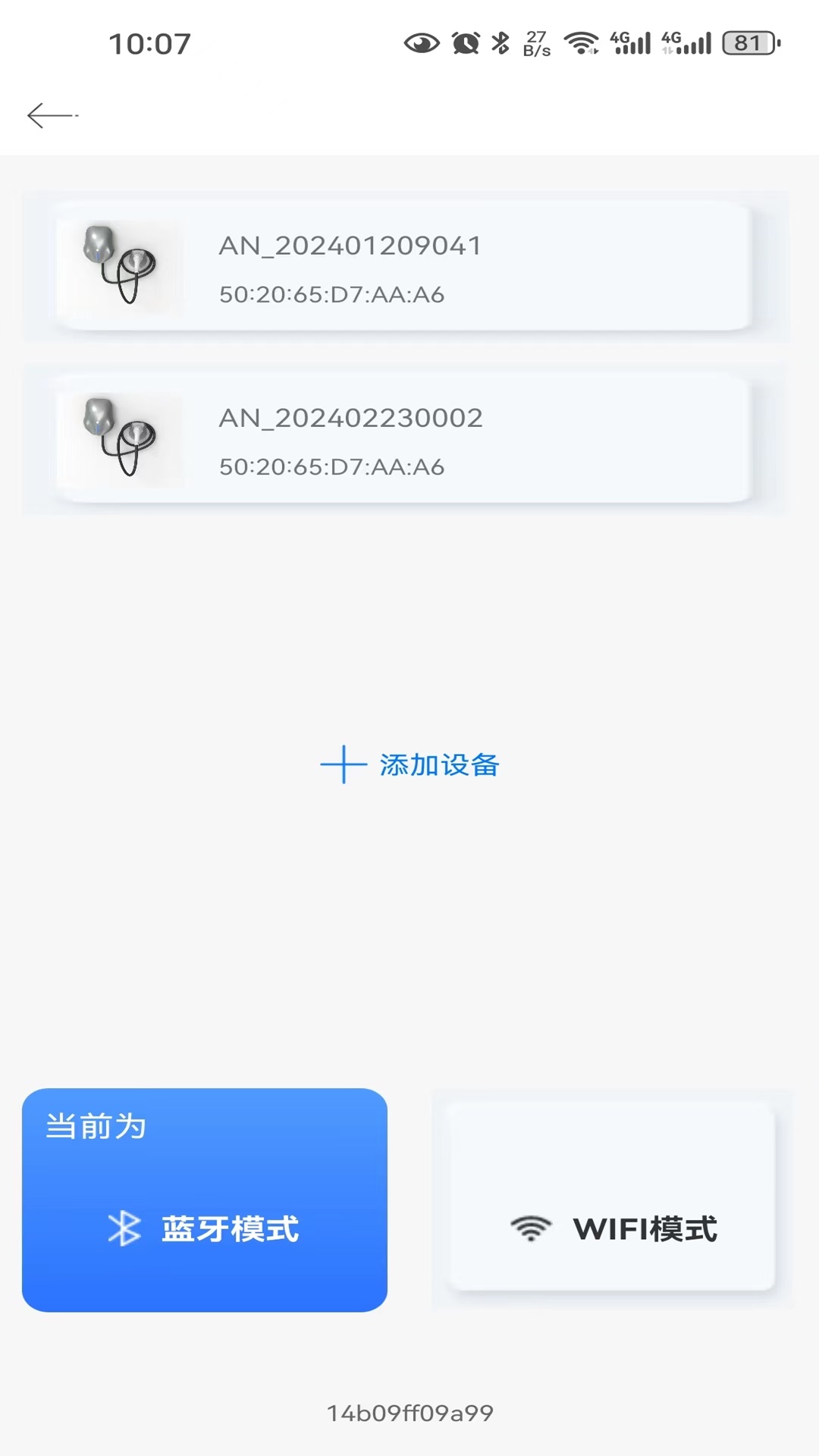Tap 添加设备 to add a new device
The image size is (819, 1456).
(x=438, y=765)
